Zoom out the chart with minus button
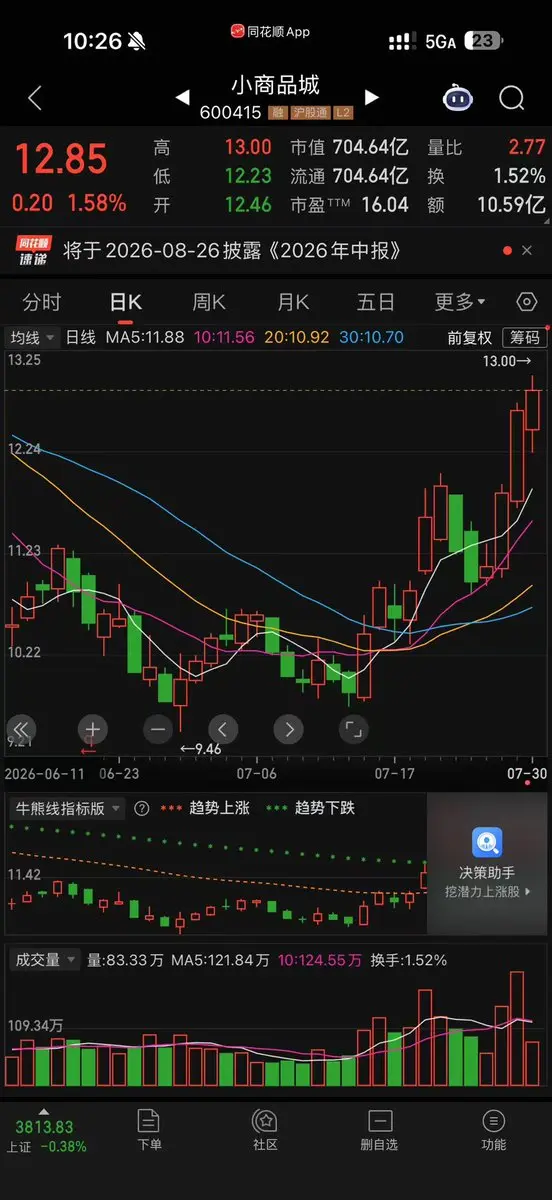The image size is (552, 1200). click(158, 729)
